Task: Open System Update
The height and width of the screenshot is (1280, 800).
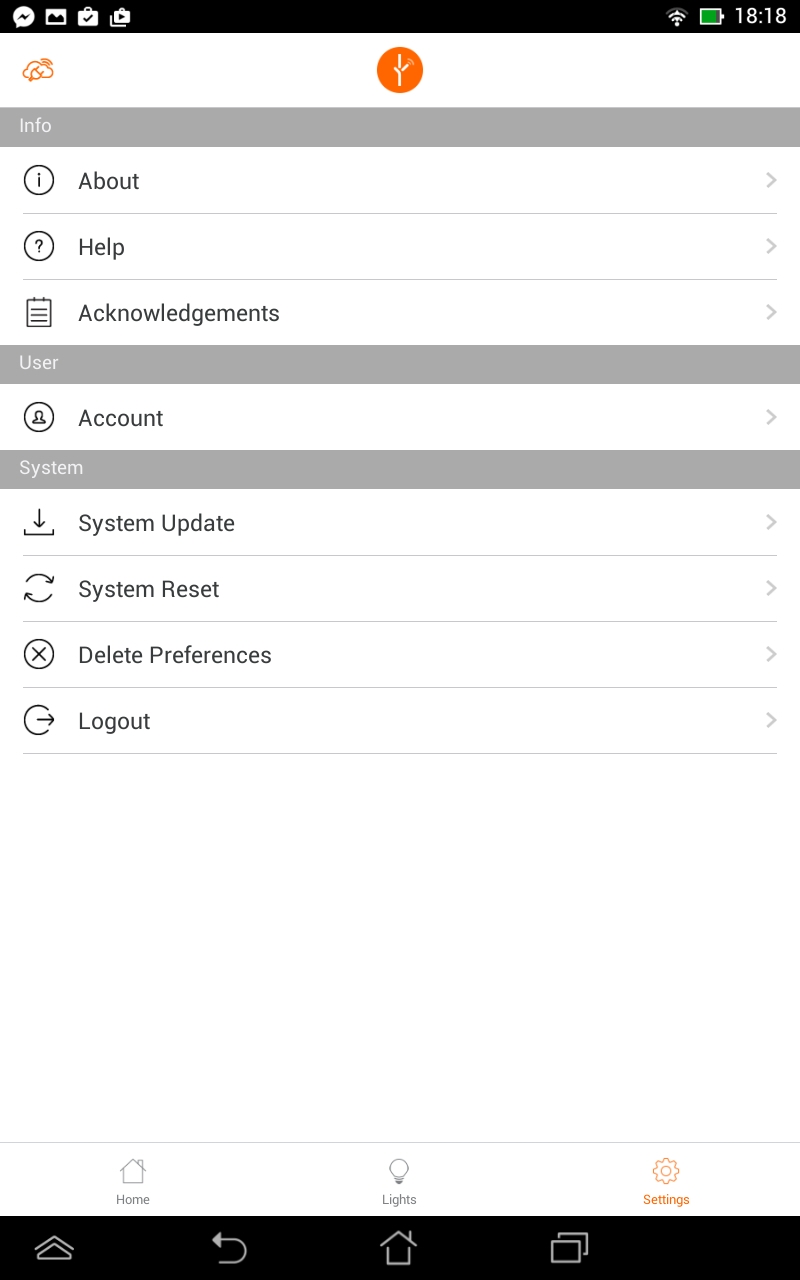Action: [x=400, y=523]
